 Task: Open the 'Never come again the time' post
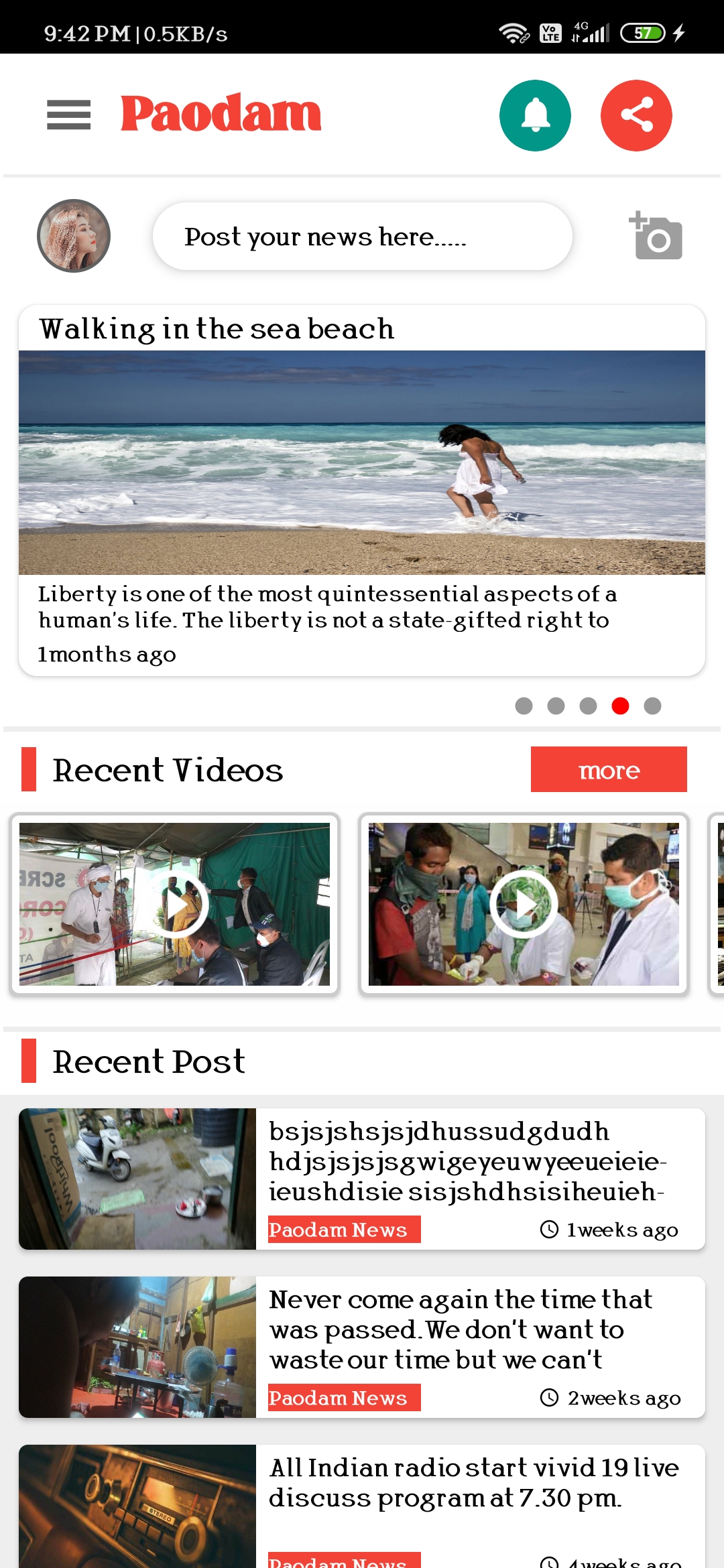[469, 1329]
